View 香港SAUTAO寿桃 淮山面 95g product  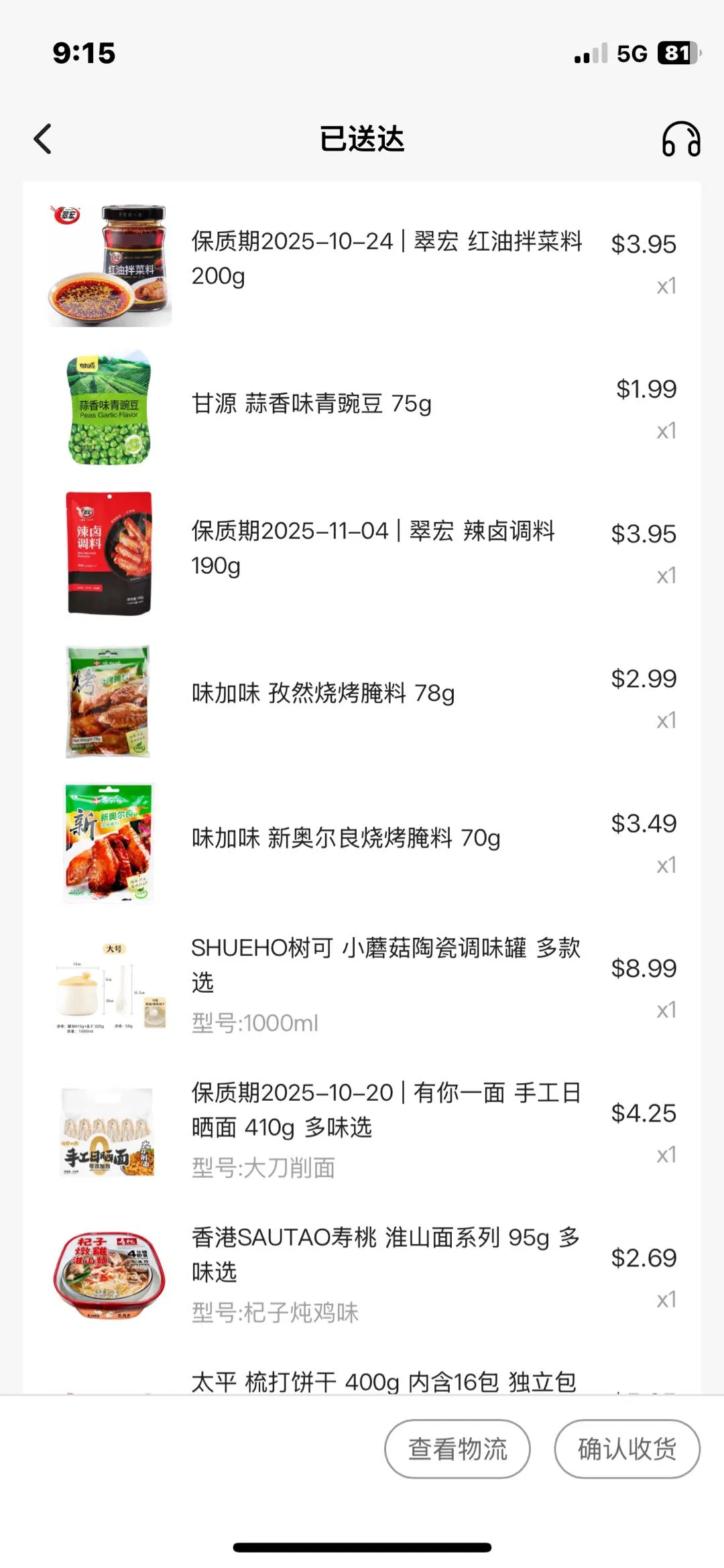point(385,1255)
